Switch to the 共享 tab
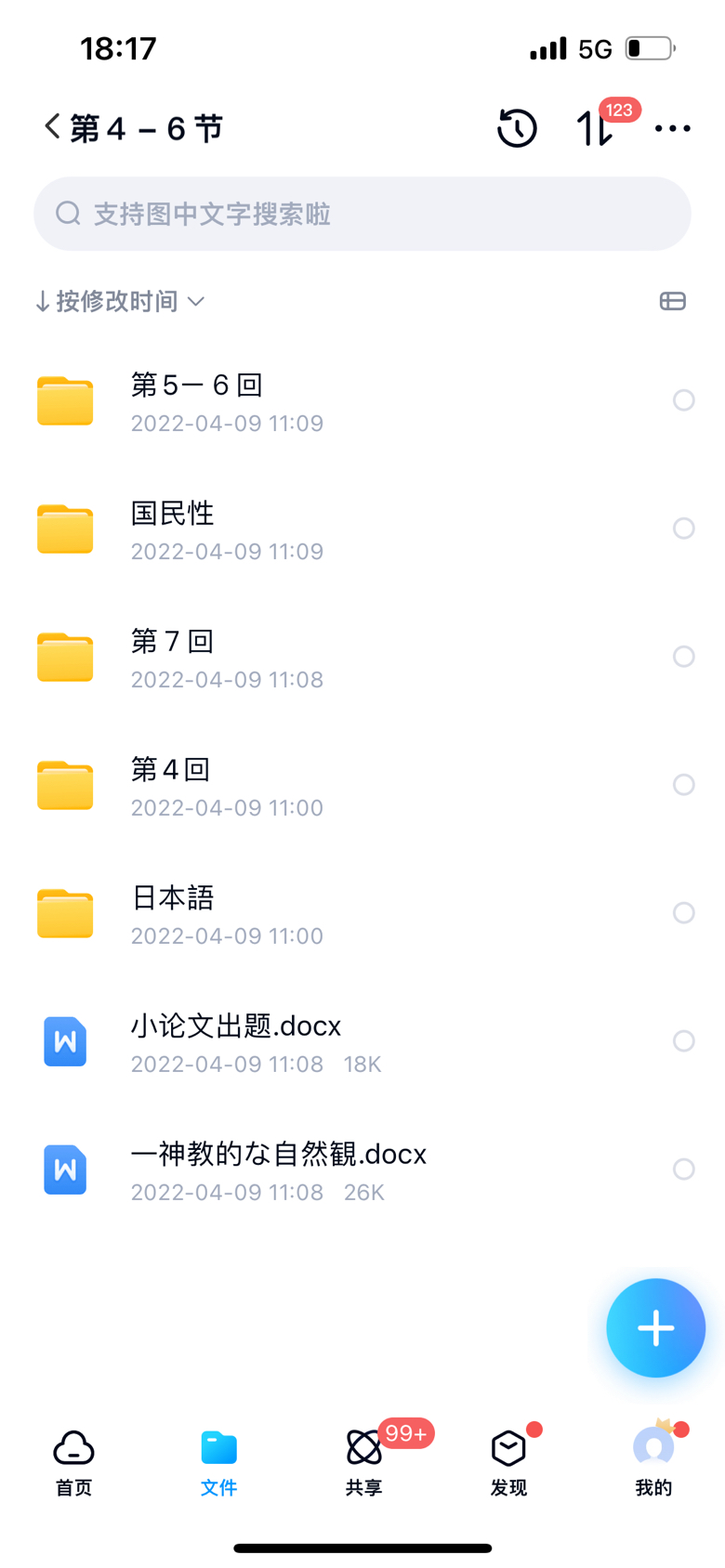The width and height of the screenshot is (725, 1568). point(363,1462)
